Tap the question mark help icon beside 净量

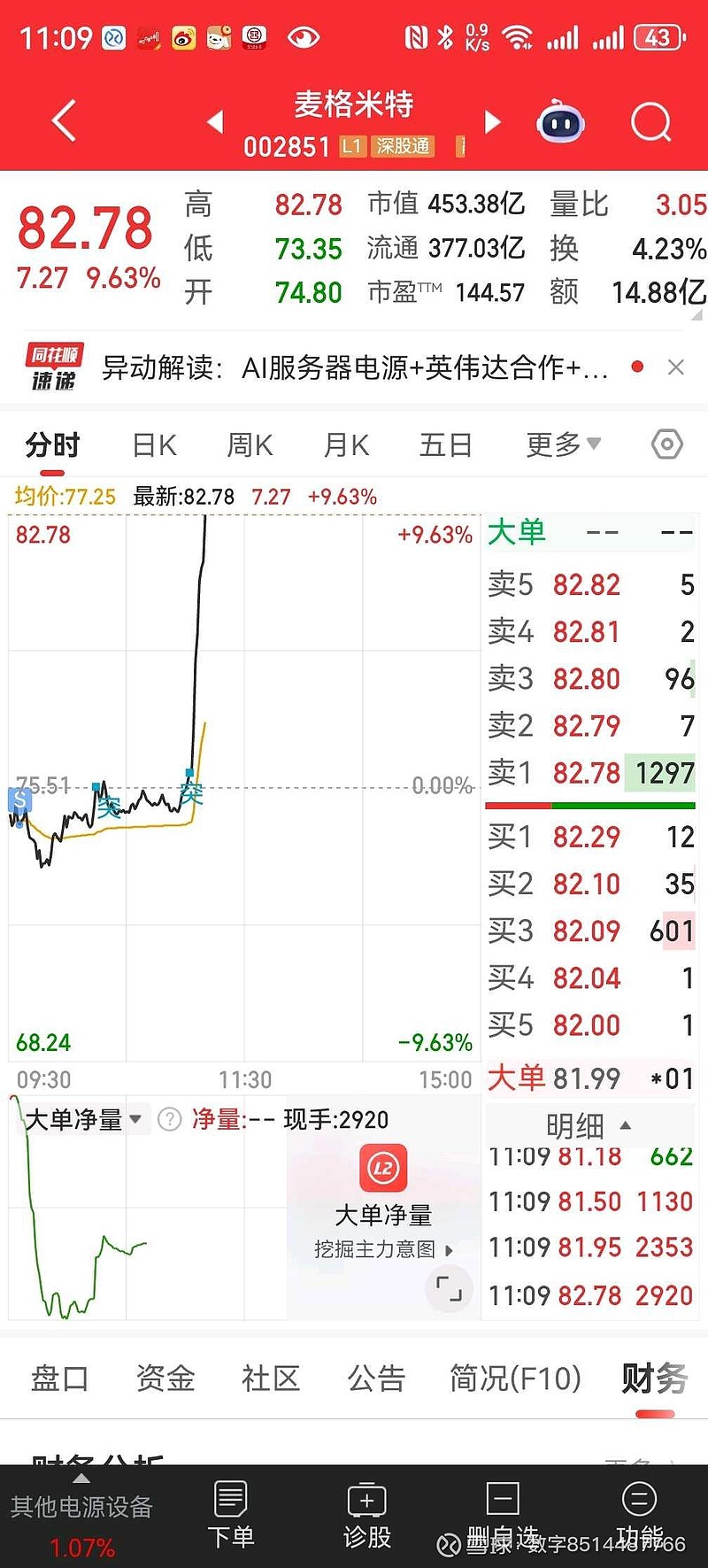[168, 1119]
